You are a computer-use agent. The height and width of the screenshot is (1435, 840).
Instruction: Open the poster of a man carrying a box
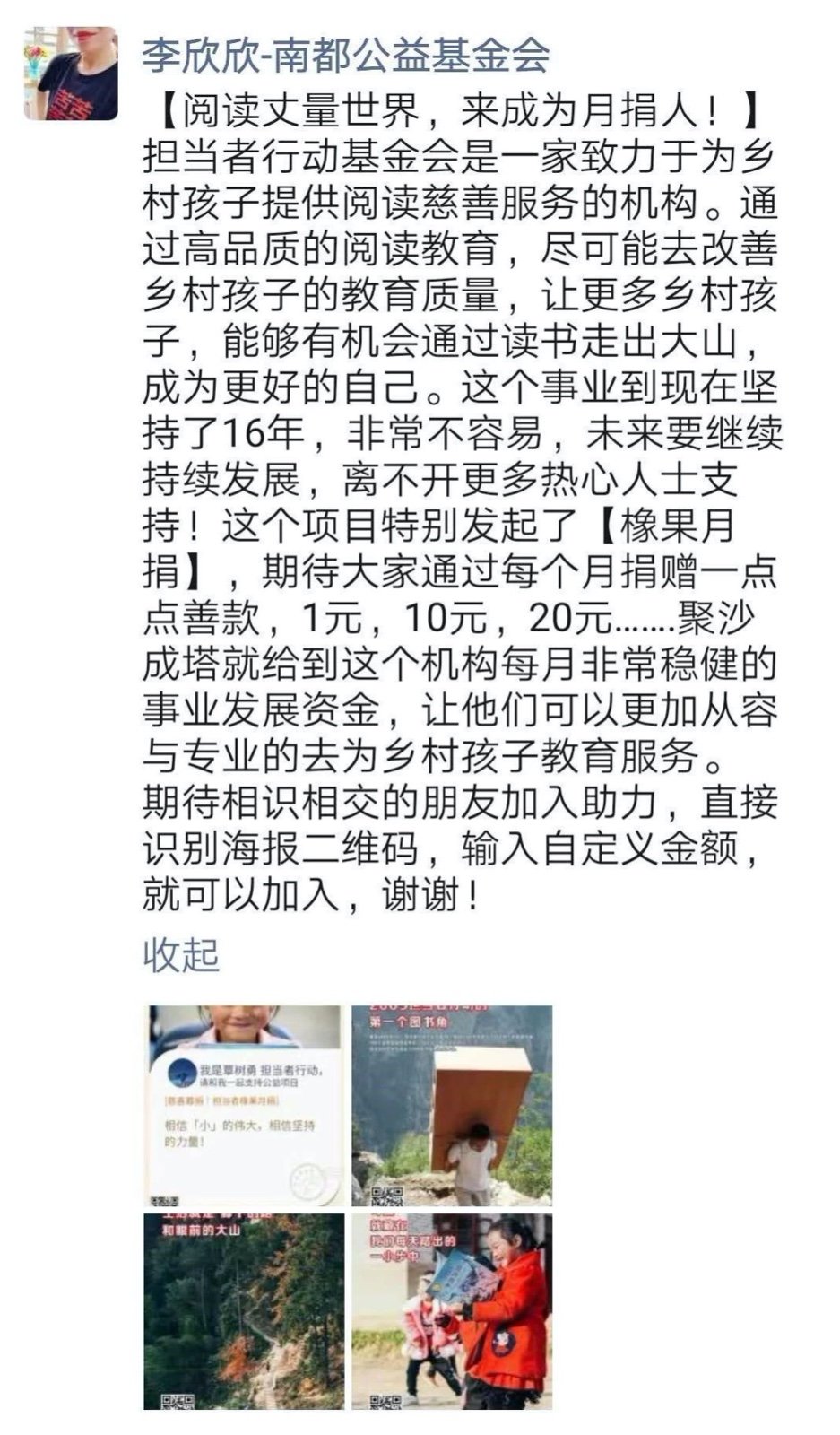[x=451, y=1106]
